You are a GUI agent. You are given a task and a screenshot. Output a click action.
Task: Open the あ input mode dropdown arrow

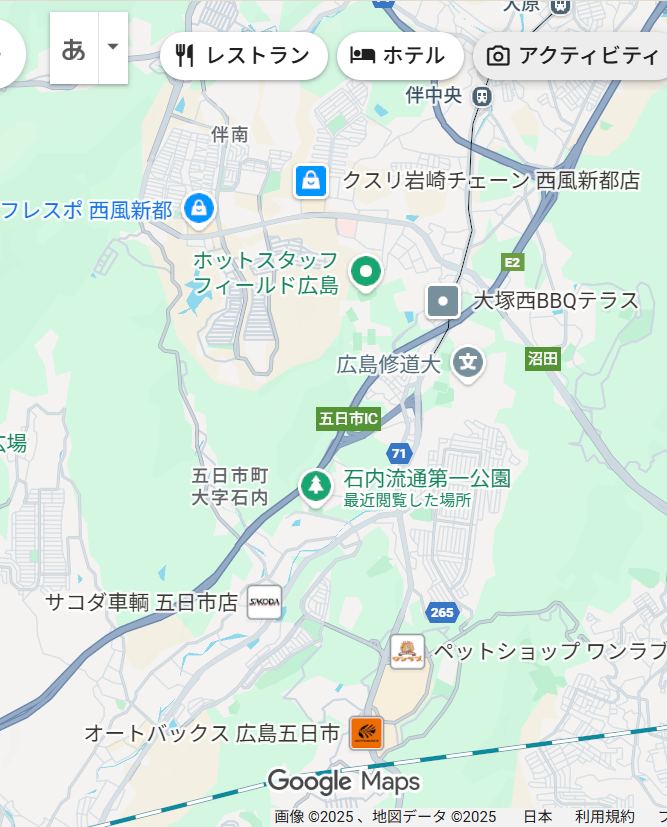click(x=113, y=48)
